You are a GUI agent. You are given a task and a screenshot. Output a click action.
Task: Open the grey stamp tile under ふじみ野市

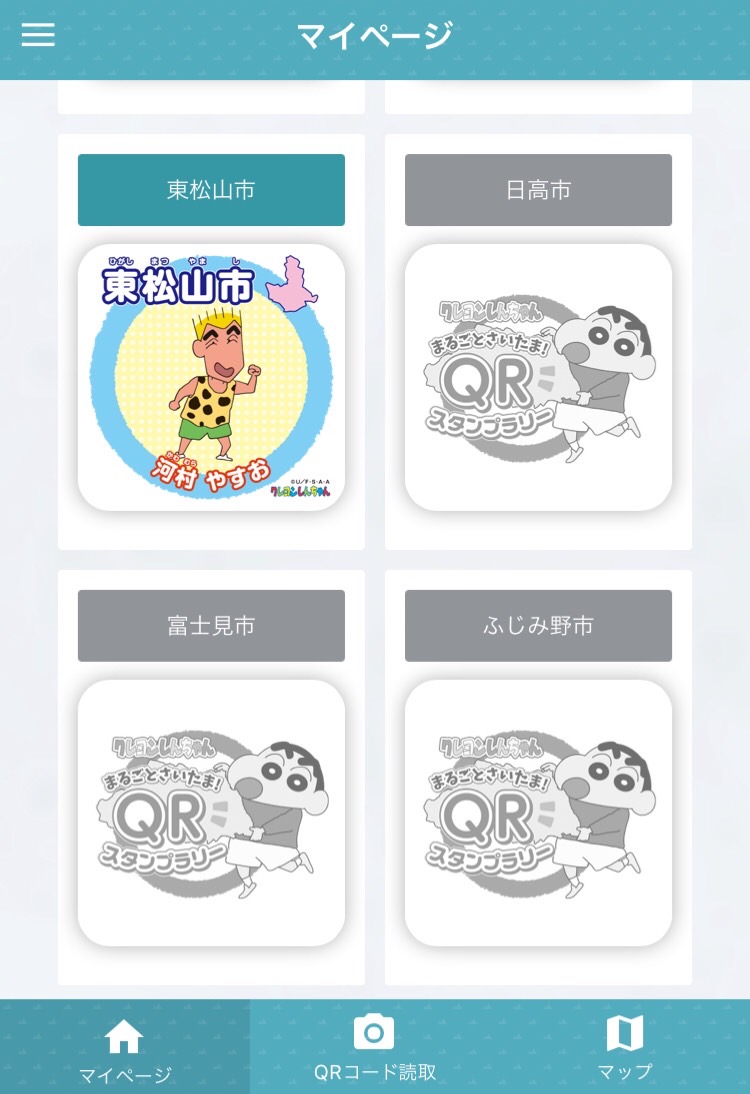pyautogui.click(x=538, y=813)
